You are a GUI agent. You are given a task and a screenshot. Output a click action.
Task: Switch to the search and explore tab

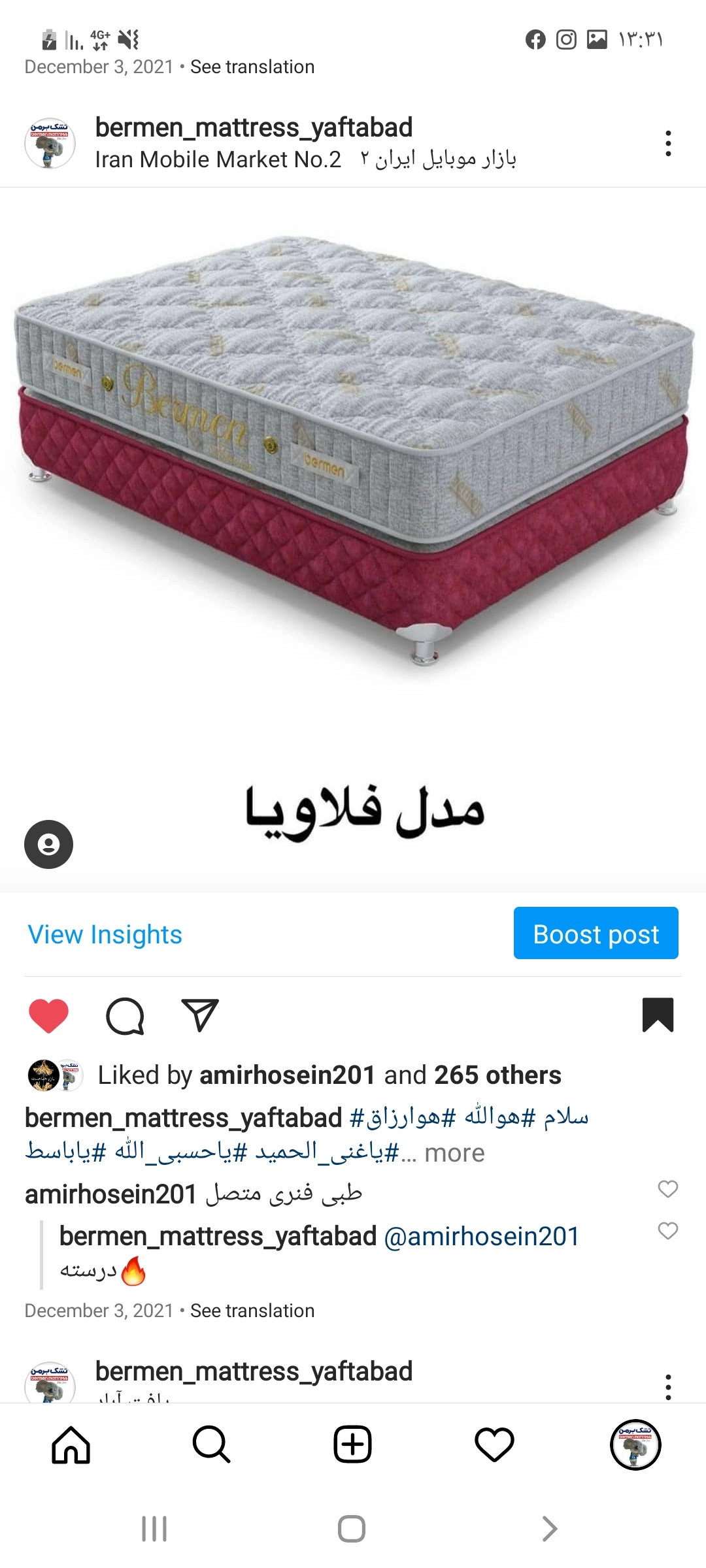[x=212, y=1445]
